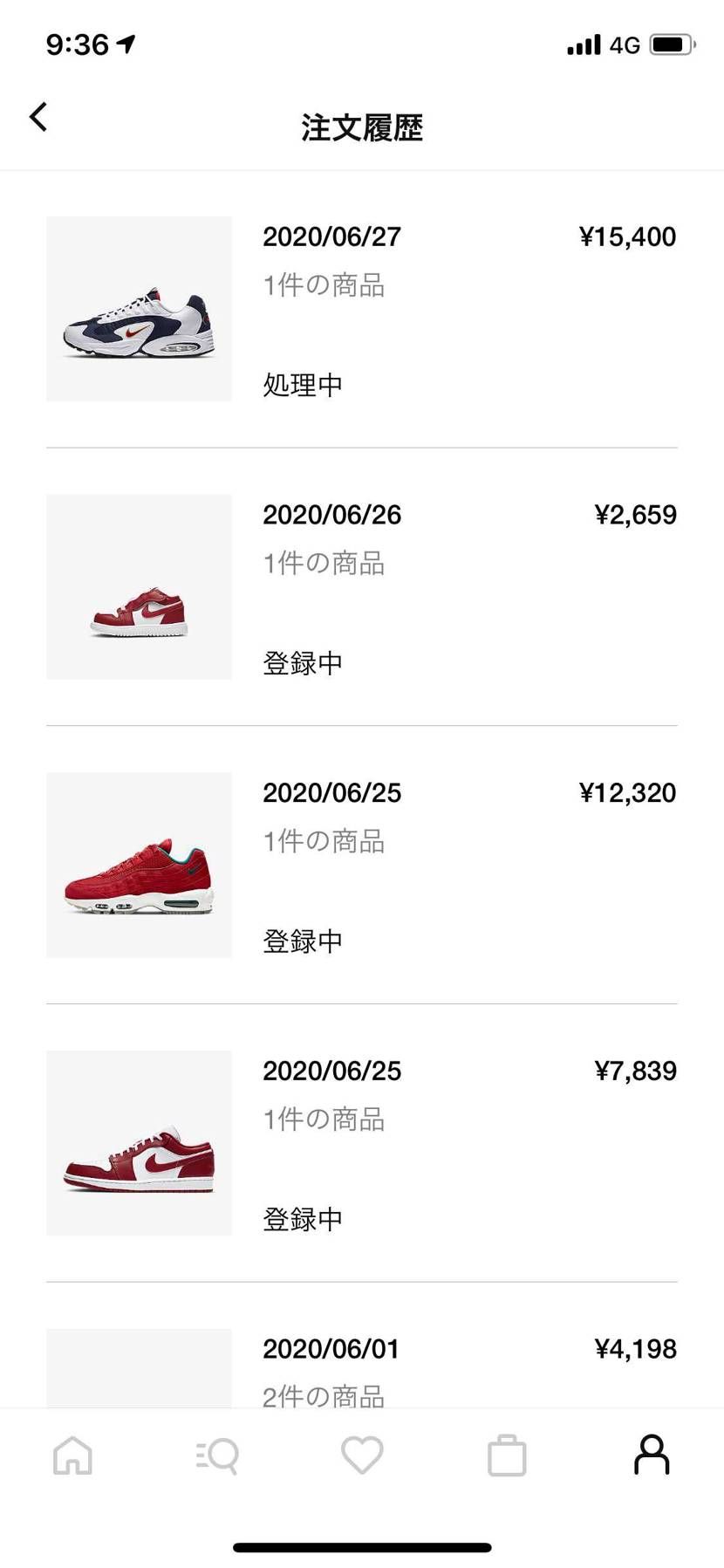Open the red Jordan 1 Low thumbnail
Image resolution: width=724 pixels, height=1568 pixels.
point(138,1144)
